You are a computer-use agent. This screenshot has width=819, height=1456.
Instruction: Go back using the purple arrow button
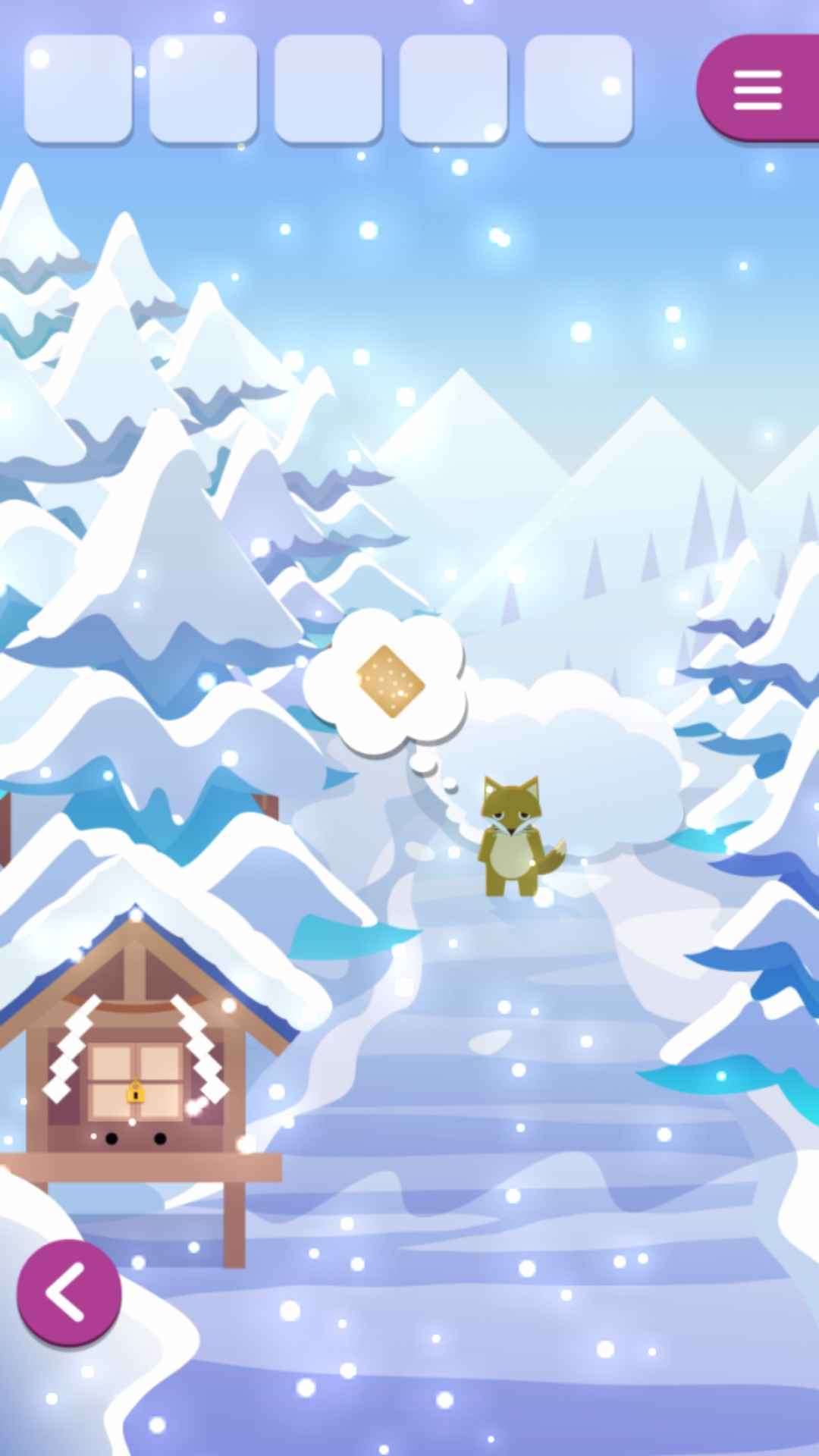pos(69,1293)
